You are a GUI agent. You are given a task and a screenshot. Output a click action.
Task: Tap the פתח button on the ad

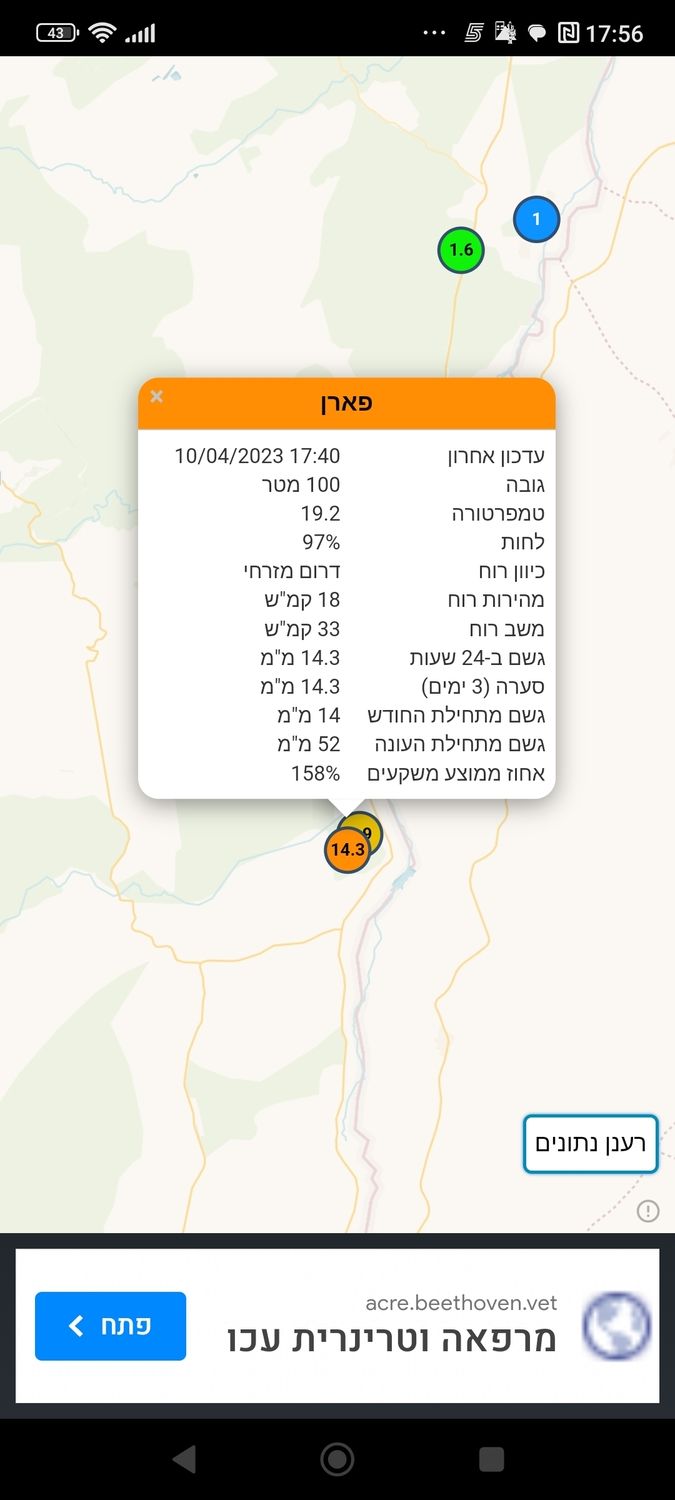click(110, 1326)
